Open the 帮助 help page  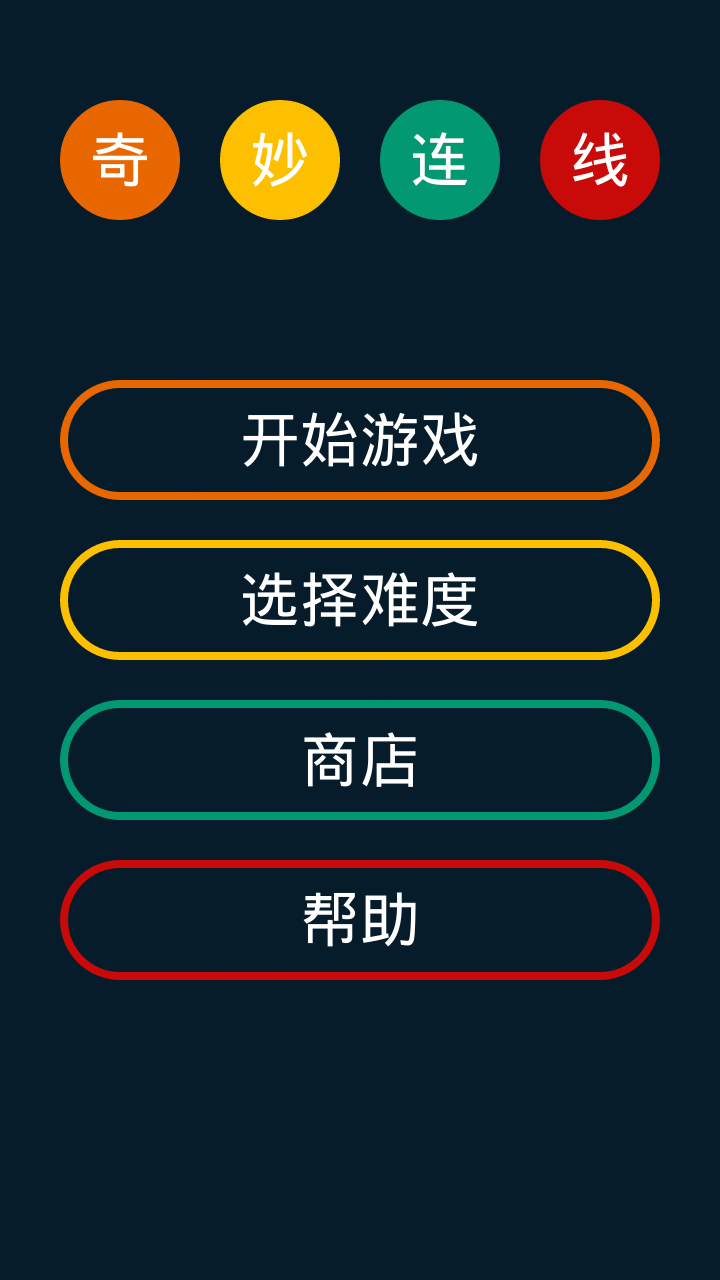(x=360, y=920)
